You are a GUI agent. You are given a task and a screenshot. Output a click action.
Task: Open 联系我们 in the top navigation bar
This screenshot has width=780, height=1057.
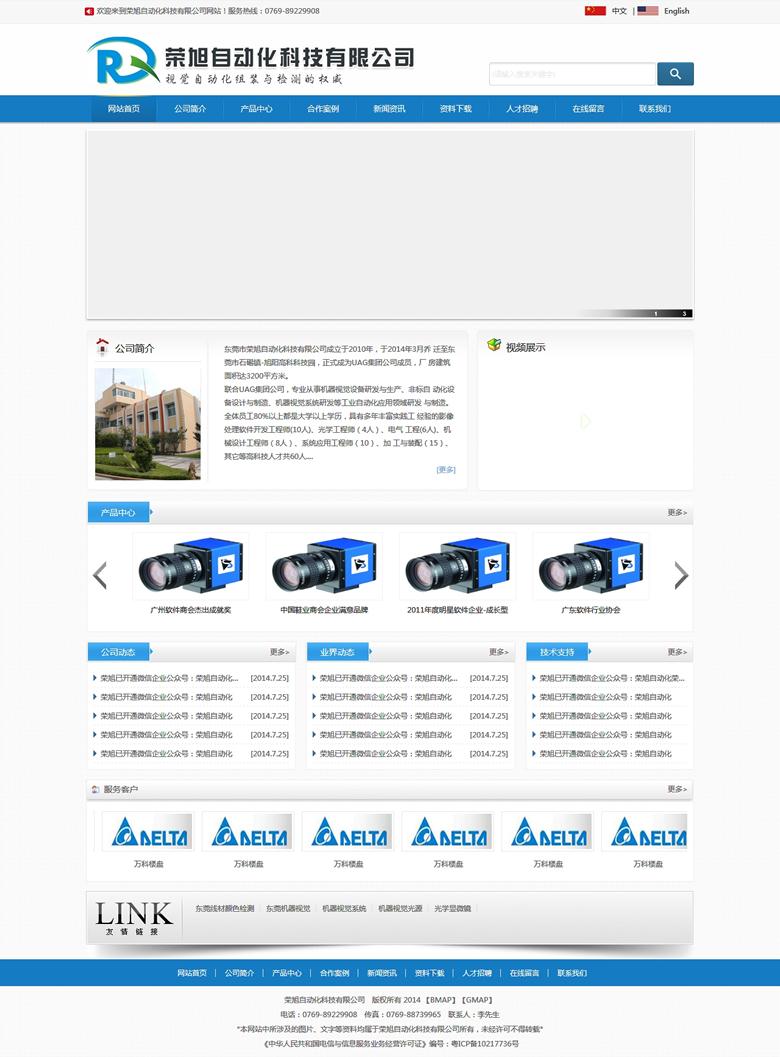[655, 109]
